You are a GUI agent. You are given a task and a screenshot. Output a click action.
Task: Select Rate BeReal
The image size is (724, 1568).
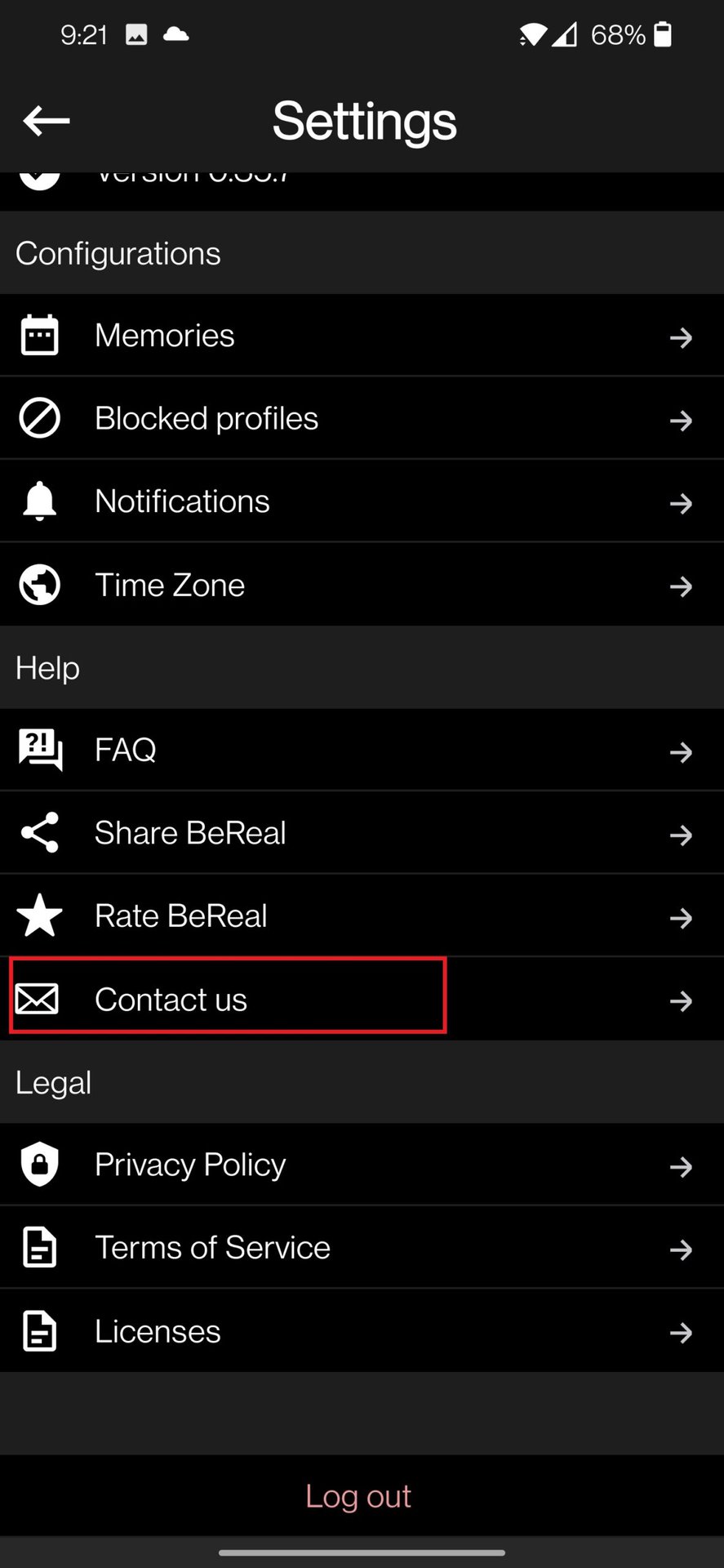(x=362, y=916)
